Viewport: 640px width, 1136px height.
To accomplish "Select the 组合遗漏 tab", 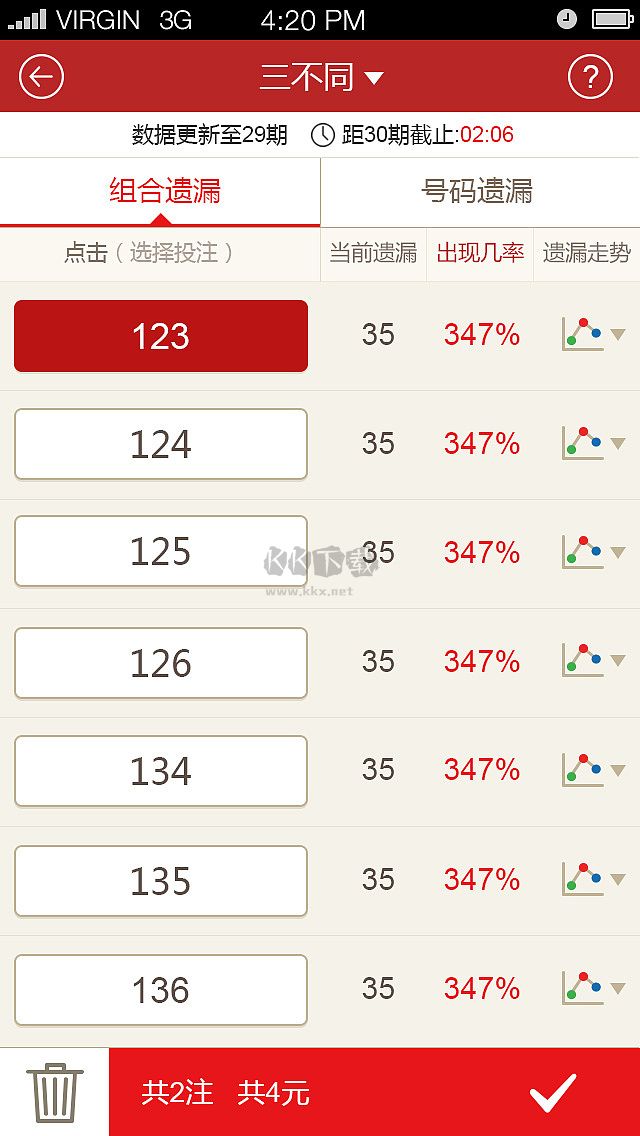I will (164, 191).
